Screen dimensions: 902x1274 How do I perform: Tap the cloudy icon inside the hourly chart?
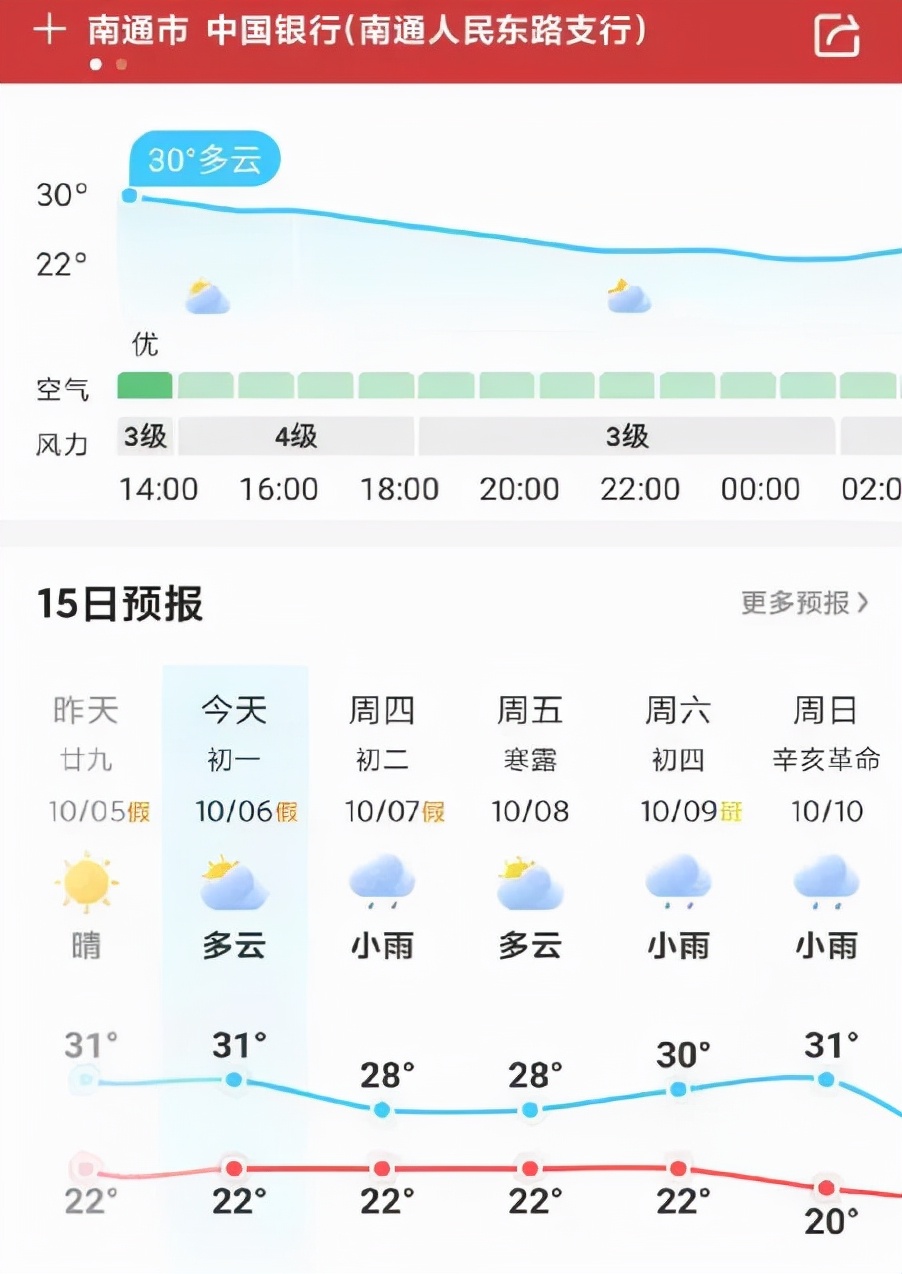(207, 294)
